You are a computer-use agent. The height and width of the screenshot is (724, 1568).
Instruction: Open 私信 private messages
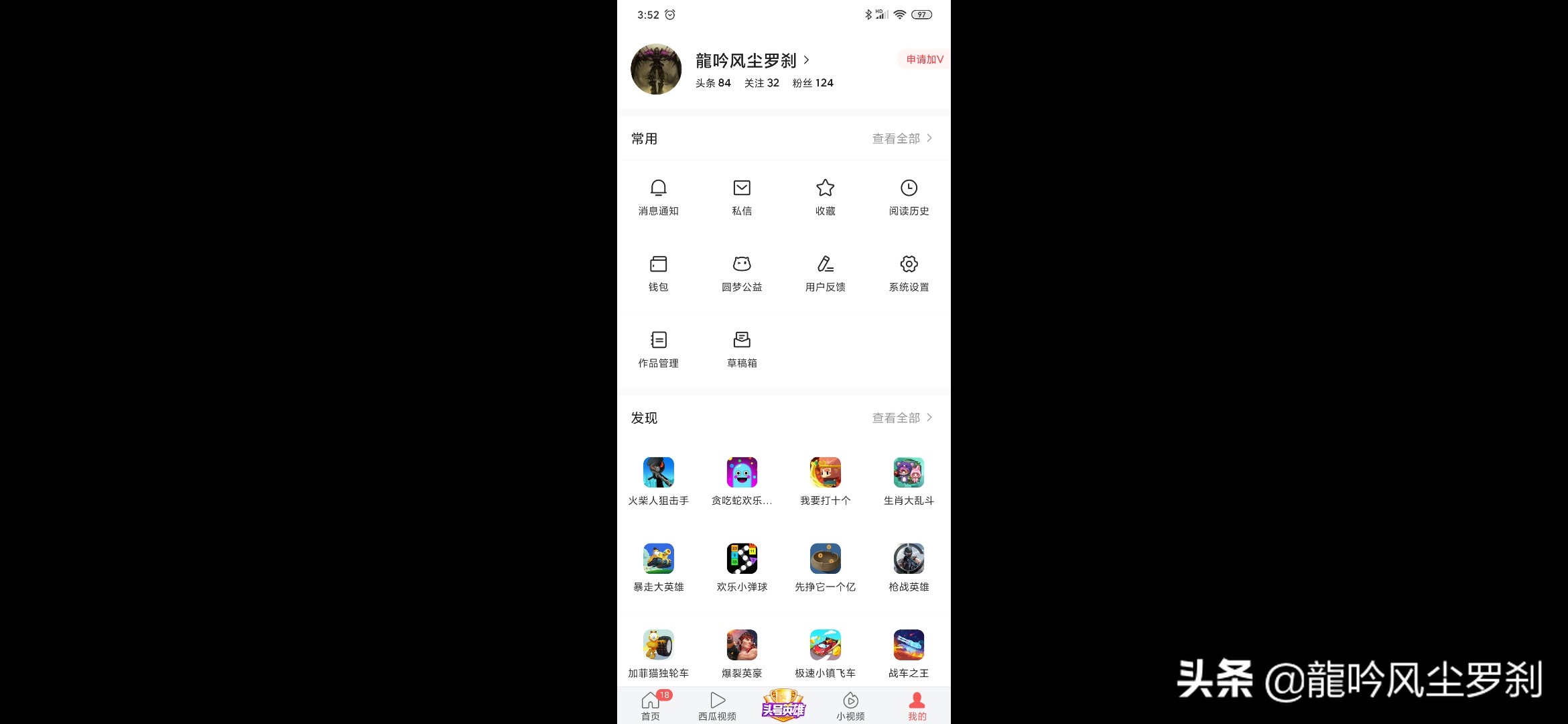point(742,197)
